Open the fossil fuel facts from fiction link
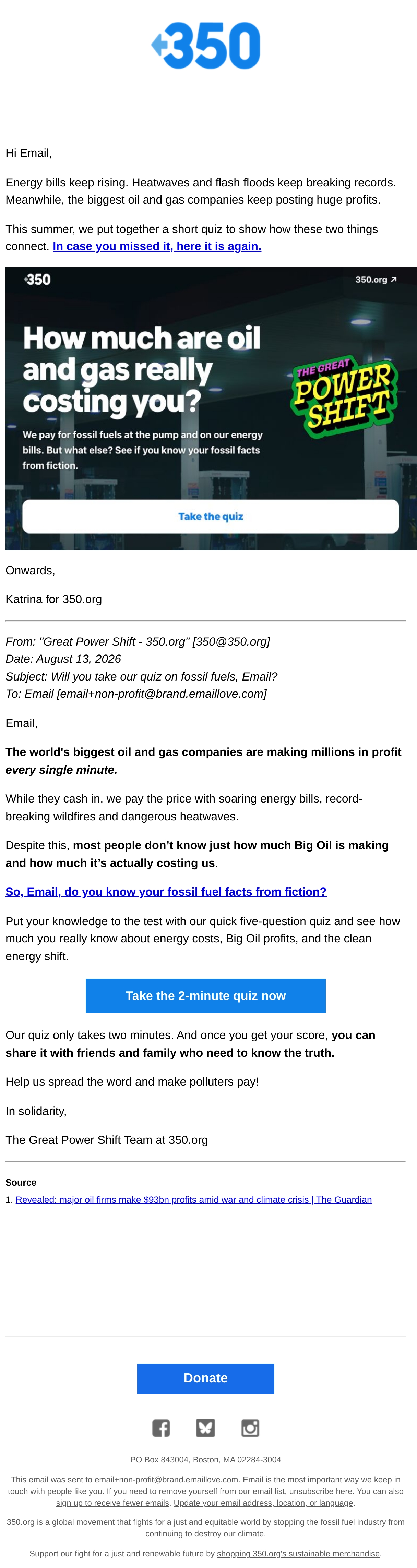This screenshot has width=417, height=1568. pyautogui.click(x=166, y=892)
